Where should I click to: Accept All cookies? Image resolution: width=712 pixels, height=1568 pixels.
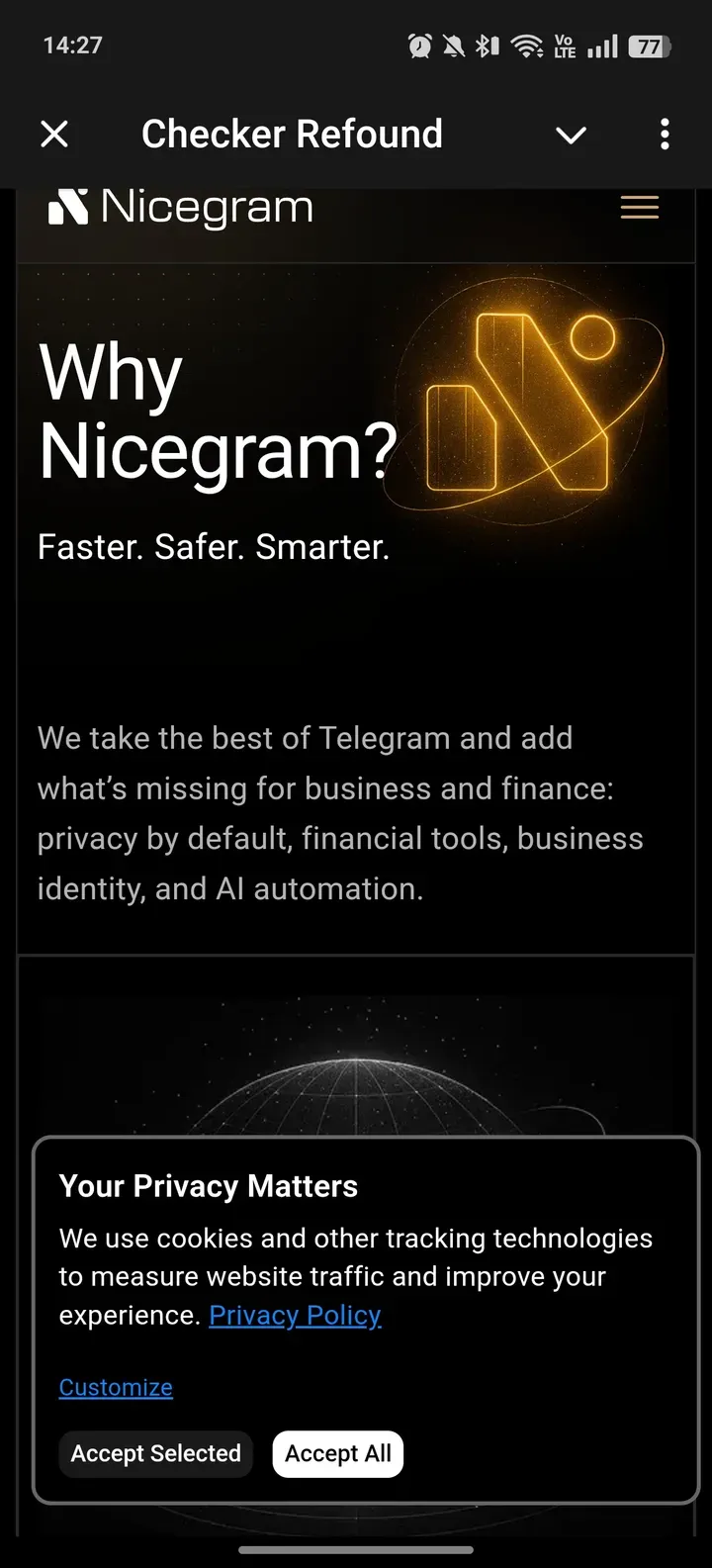point(338,1453)
